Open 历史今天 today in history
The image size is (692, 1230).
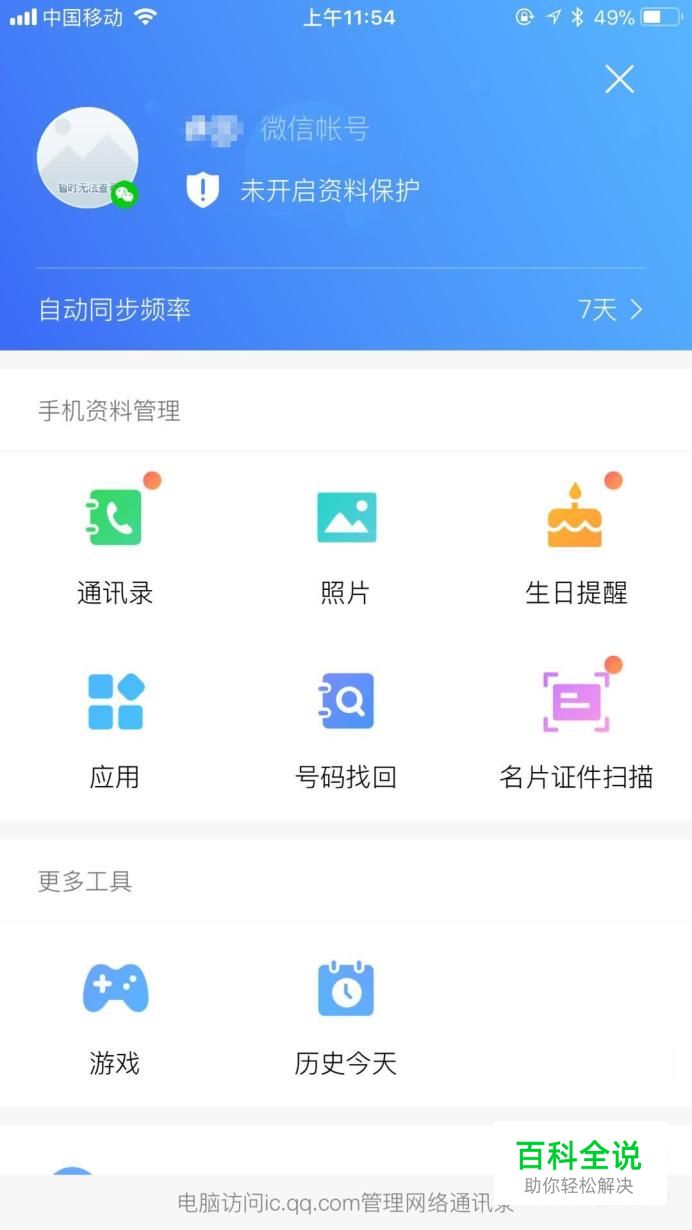(346, 1012)
